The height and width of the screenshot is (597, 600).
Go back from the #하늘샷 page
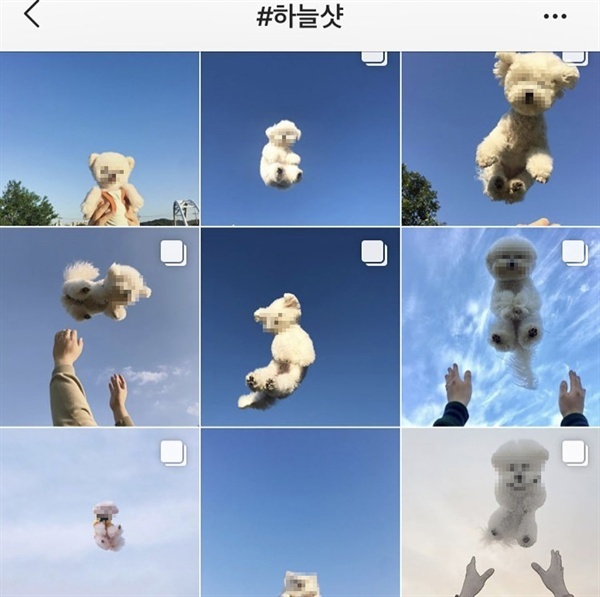tap(33, 16)
